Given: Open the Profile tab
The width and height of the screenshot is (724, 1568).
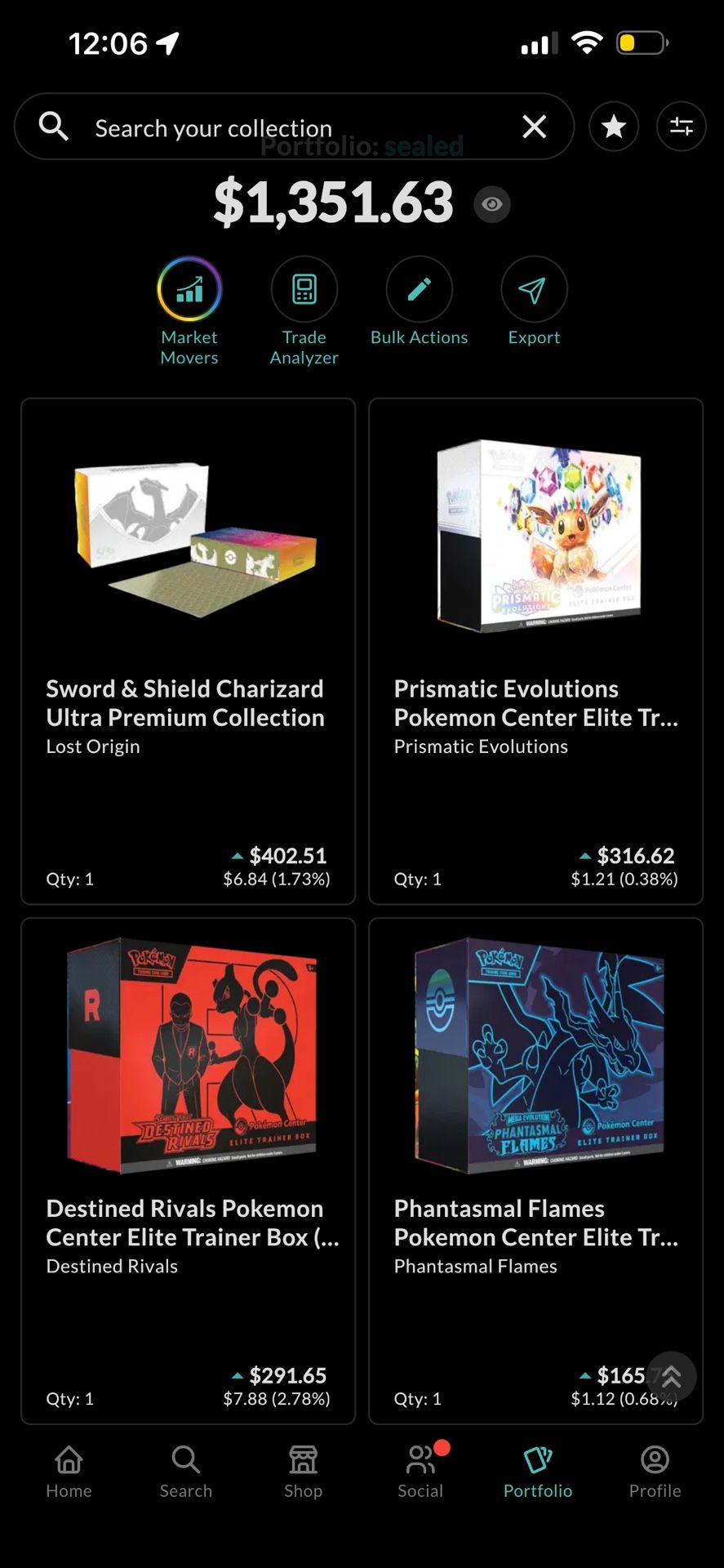Looking at the screenshot, I should point(655,1472).
